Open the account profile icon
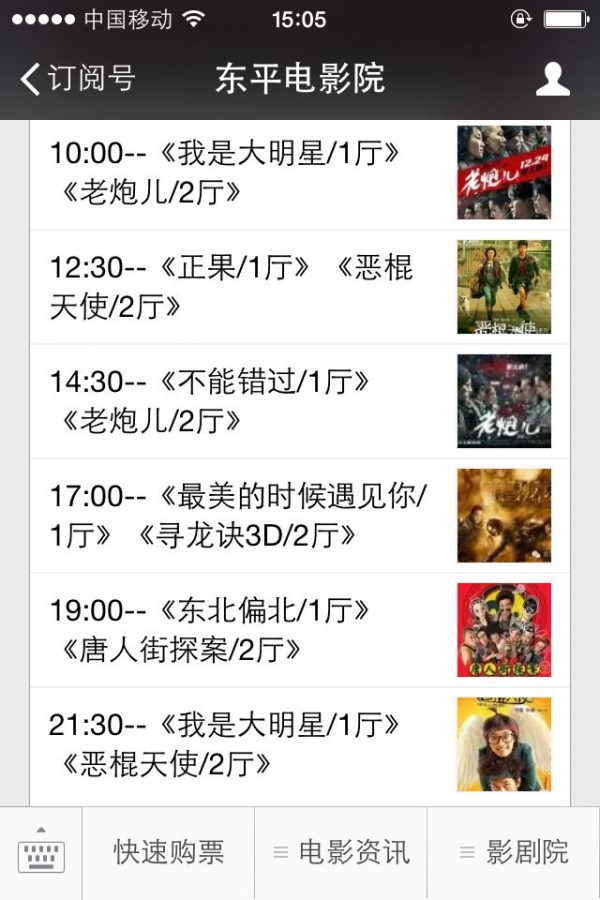 (552, 79)
